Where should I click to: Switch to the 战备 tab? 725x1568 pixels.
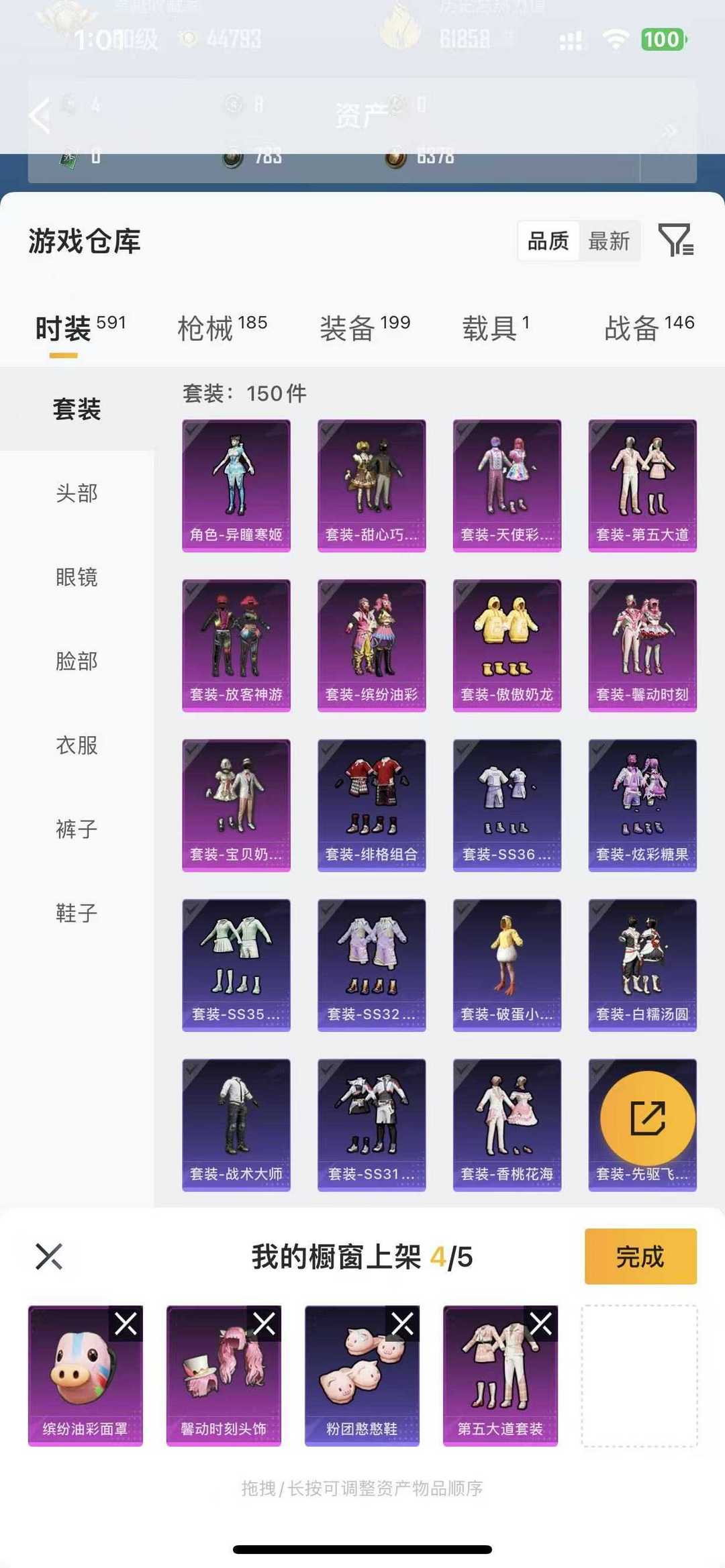649,328
